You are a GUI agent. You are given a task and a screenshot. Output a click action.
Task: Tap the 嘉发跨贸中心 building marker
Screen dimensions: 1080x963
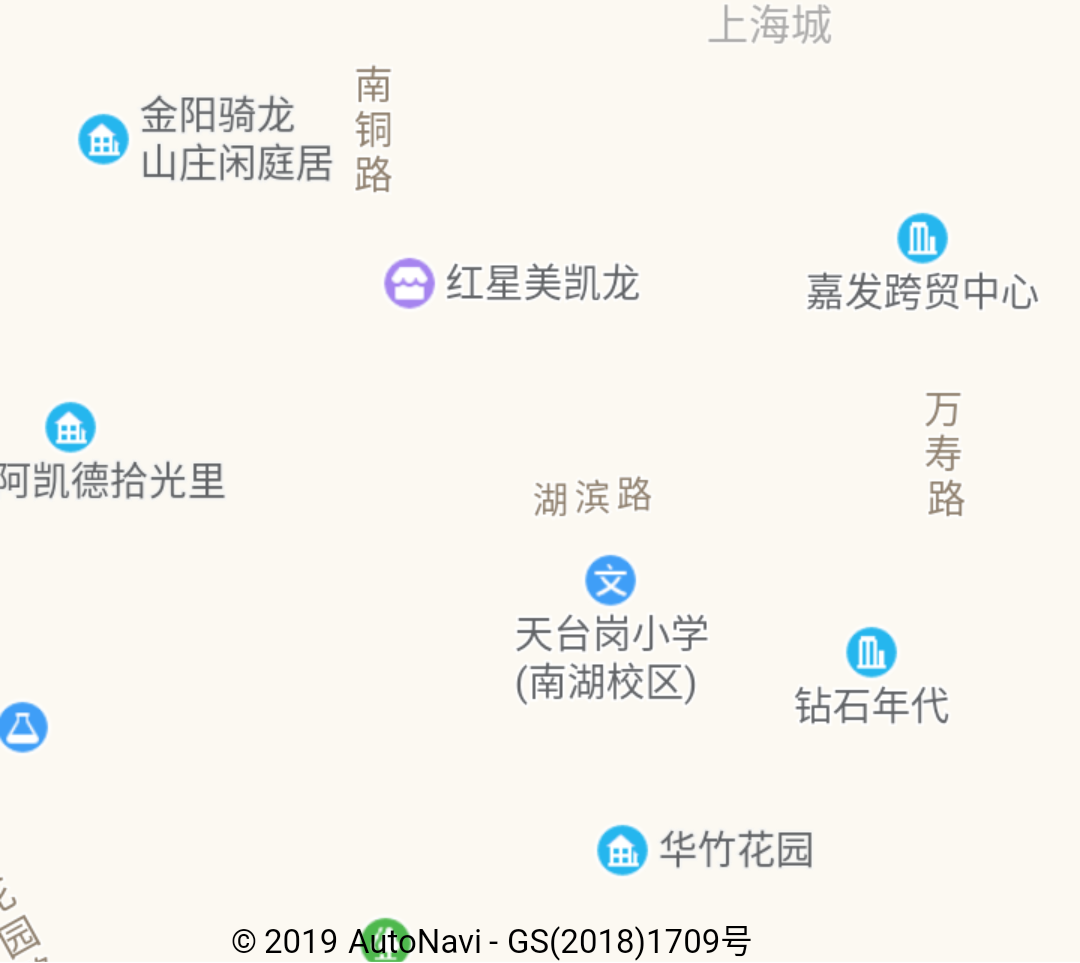coord(922,238)
